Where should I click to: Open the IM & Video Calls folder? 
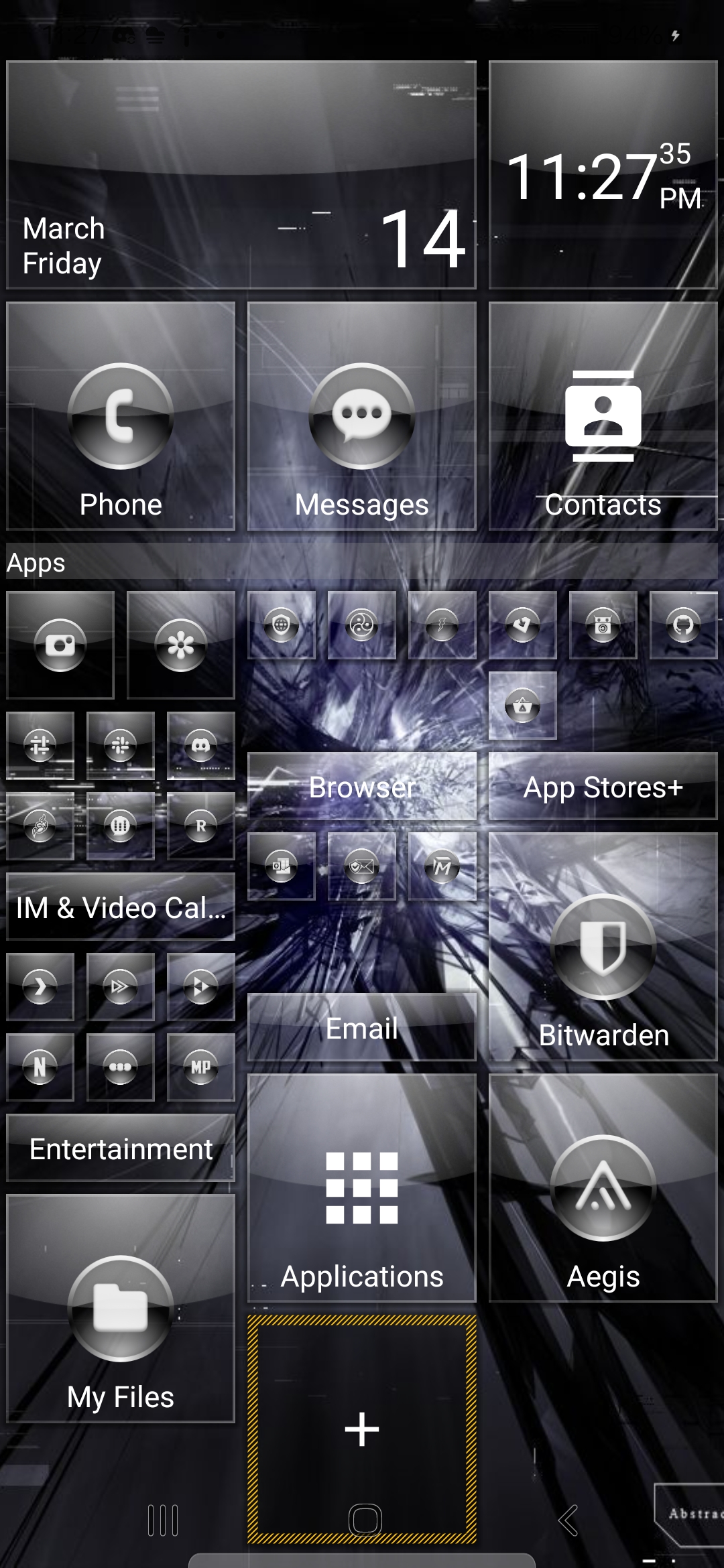121,907
